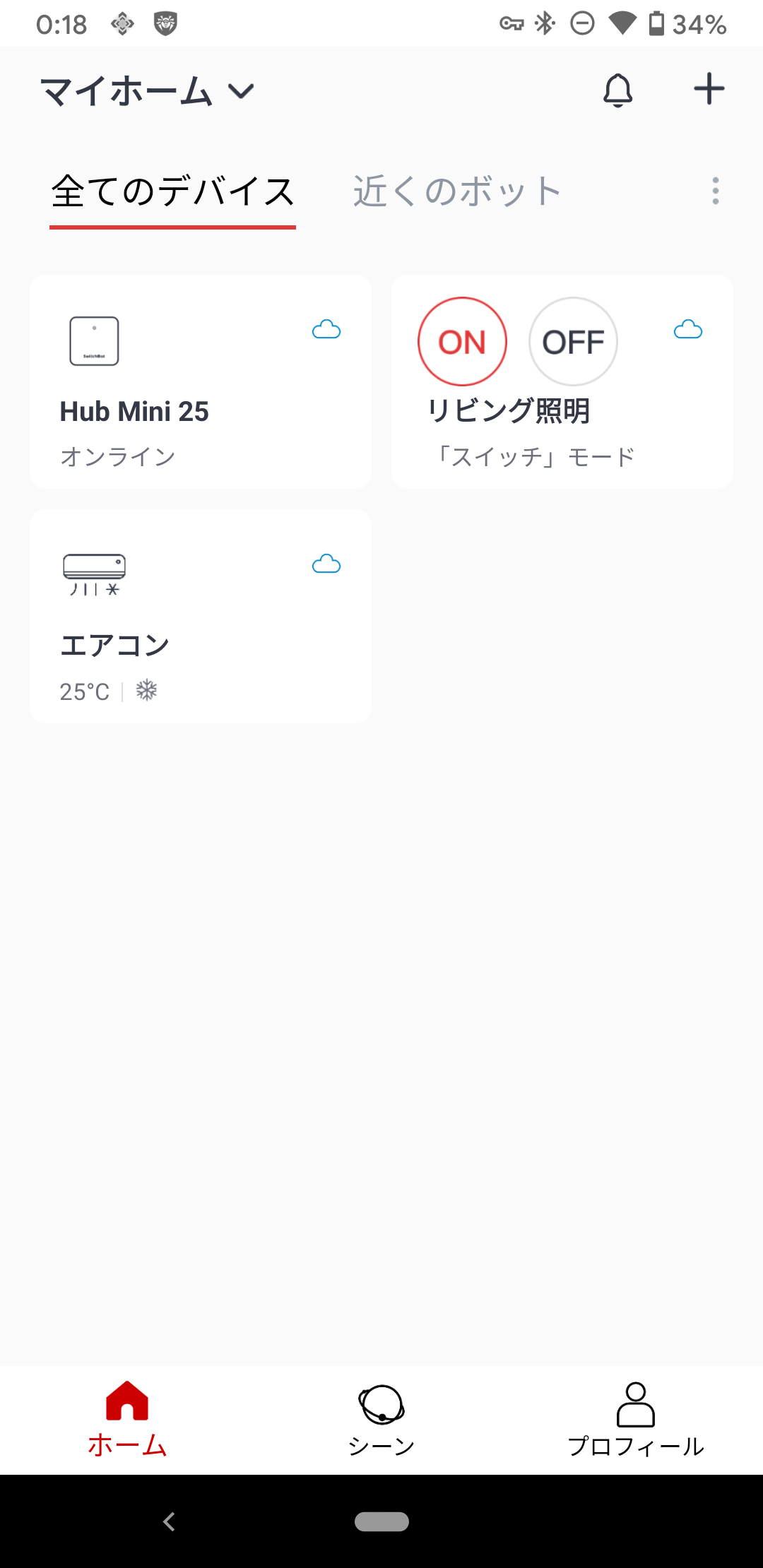Image resolution: width=763 pixels, height=1568 pixels.
Task: Open the Hub Mini 25 card
Action: pos(201,382)
